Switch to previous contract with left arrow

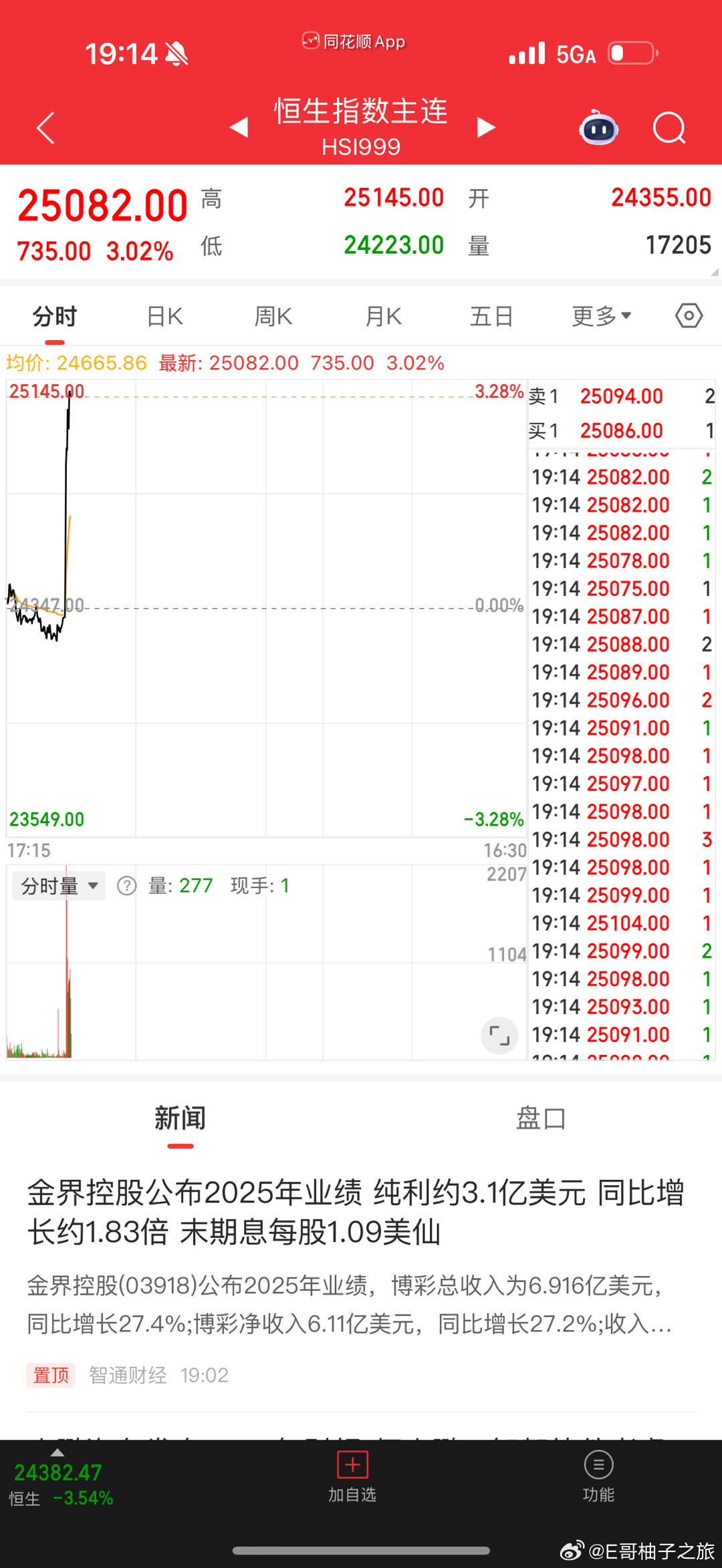[239, 128]
